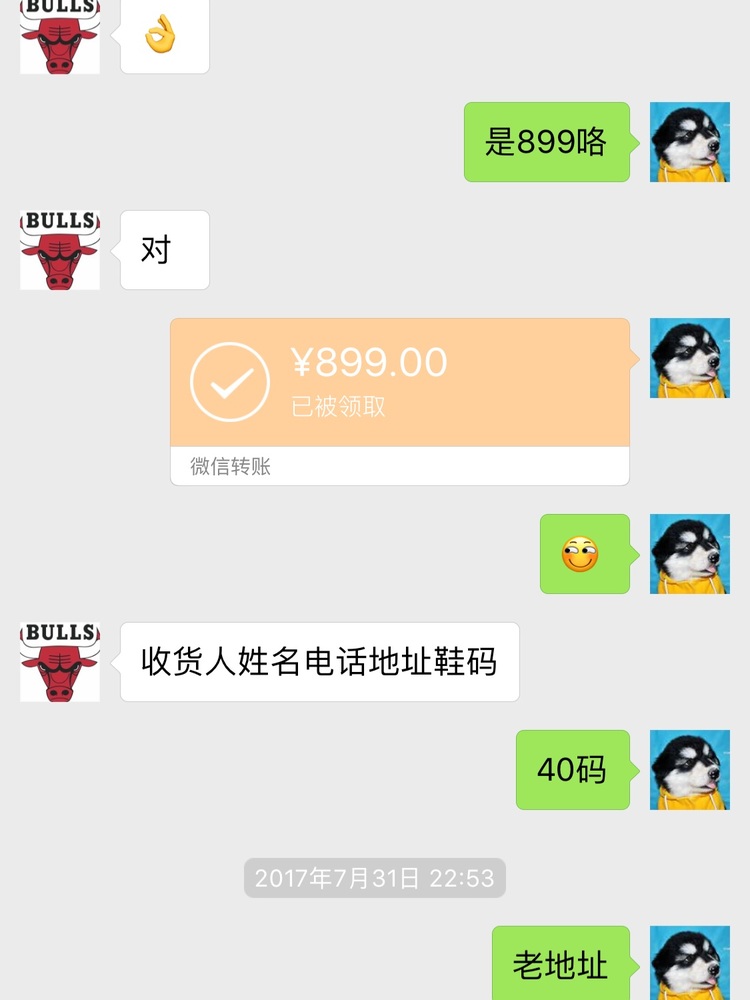Tap Bulls avatar next to 收货人姓名电话地址鞋码
The image size is (750, 1000).
pyautogui.click(x=60, y=662)
